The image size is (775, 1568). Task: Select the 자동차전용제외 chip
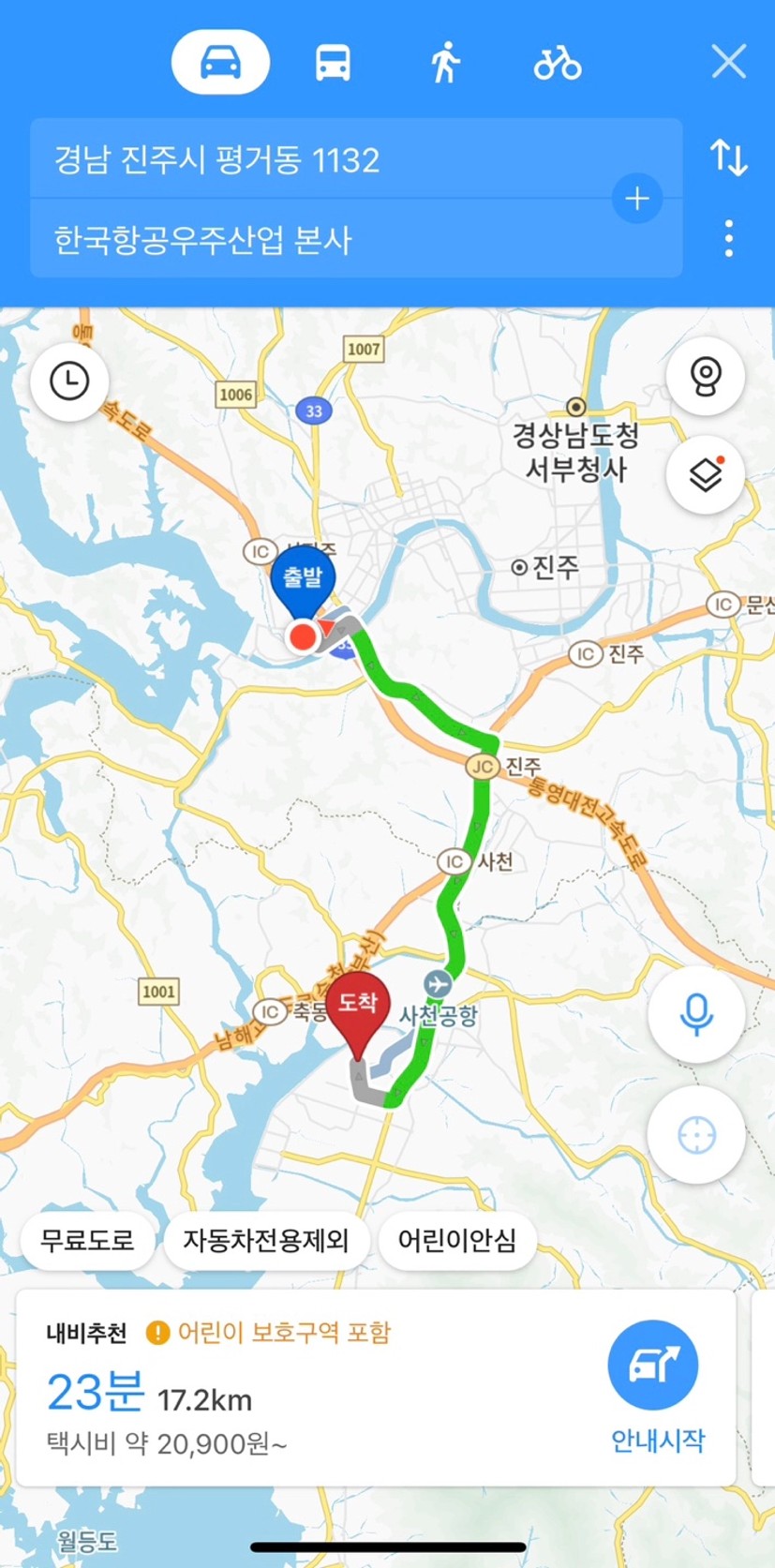(265, 1241)
